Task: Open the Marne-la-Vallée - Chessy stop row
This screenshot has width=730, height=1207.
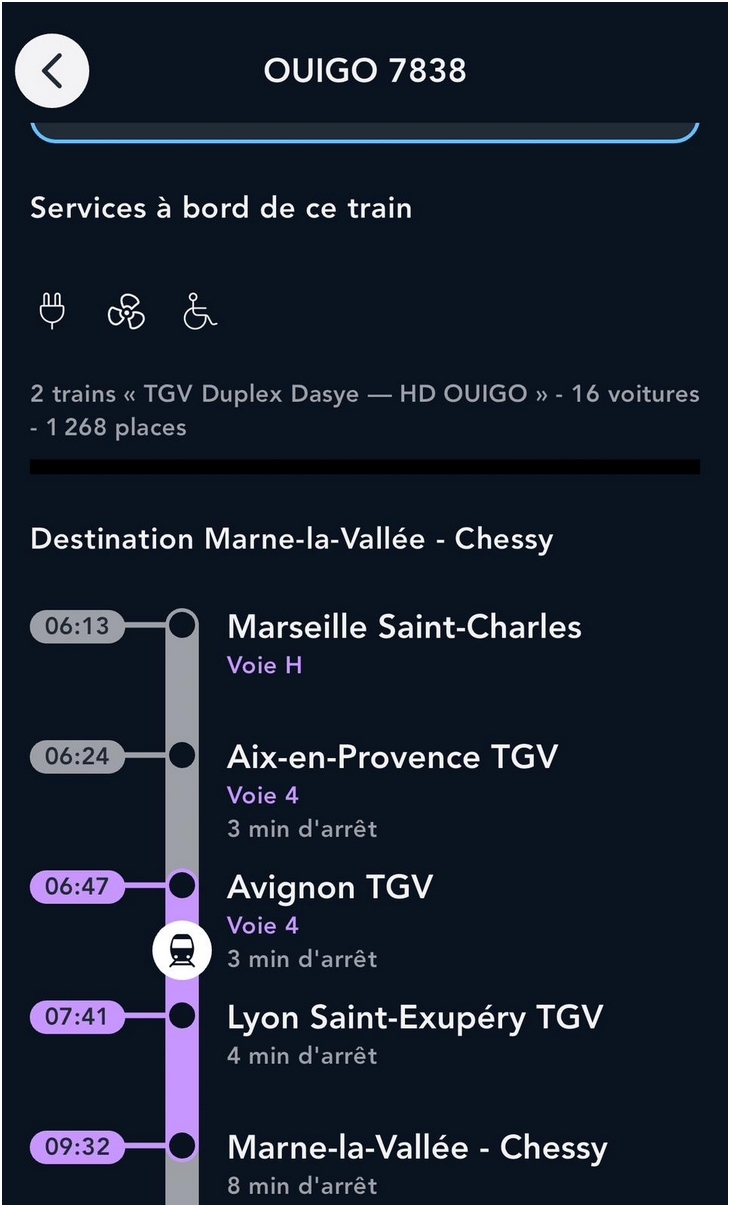Action: point(417,1148)
